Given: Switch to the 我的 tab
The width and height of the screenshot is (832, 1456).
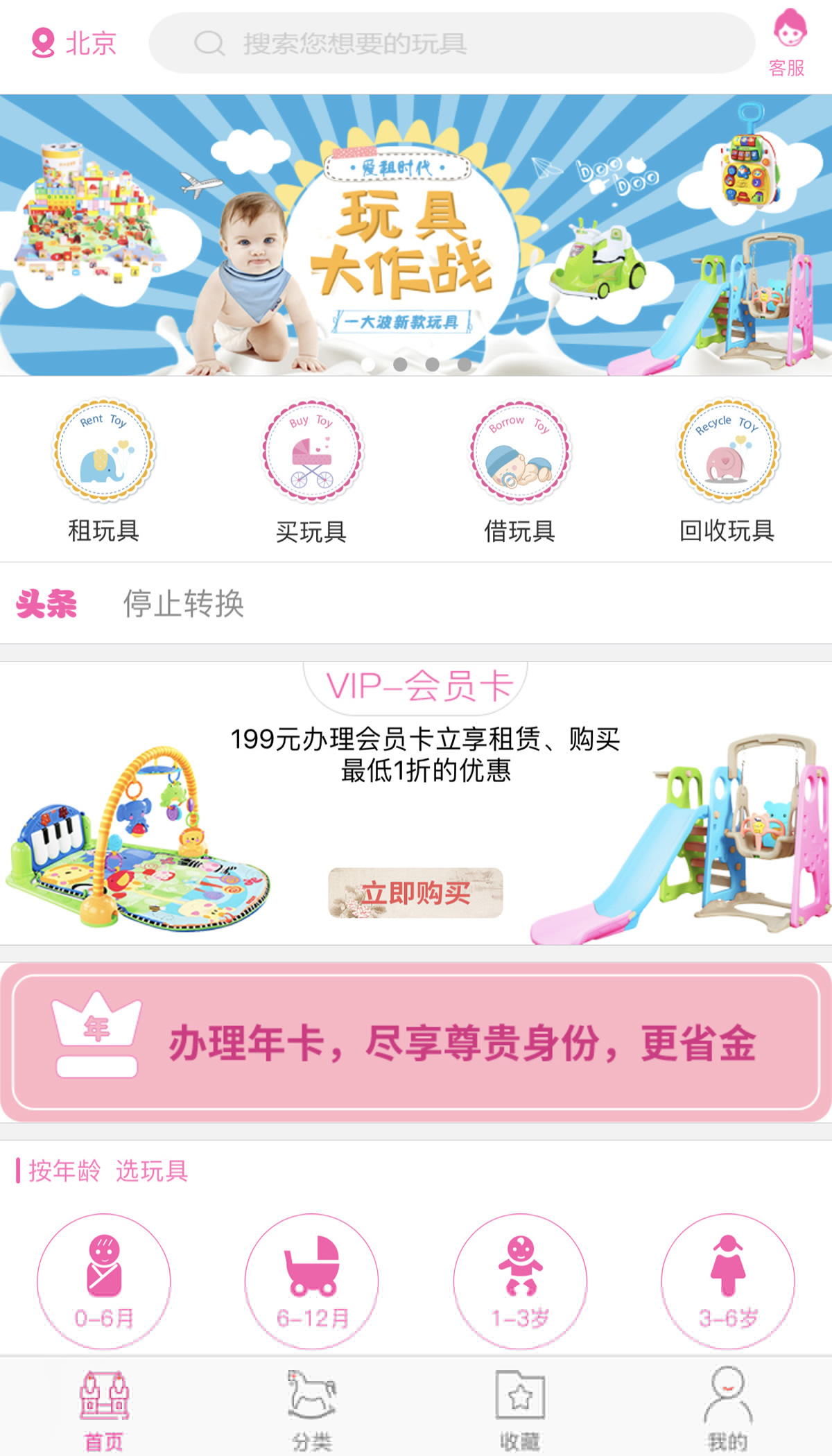Looking at the screenshot, I should (728, 1409).
